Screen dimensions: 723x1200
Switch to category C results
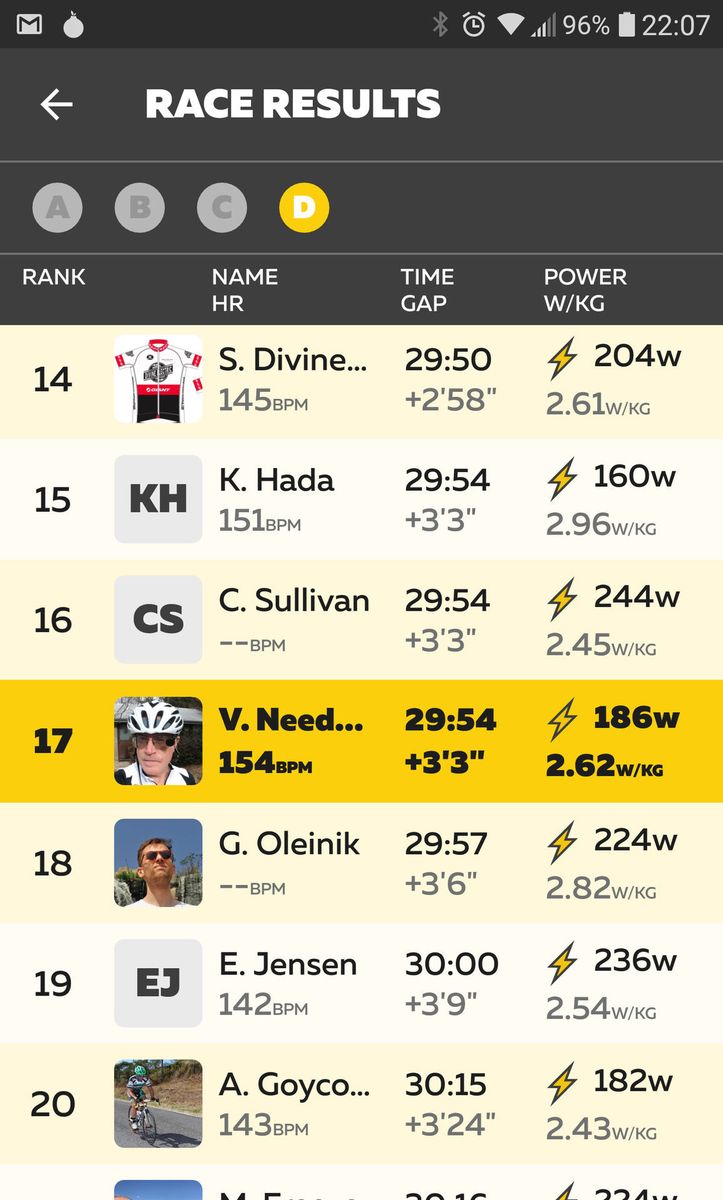coord(222,207)
